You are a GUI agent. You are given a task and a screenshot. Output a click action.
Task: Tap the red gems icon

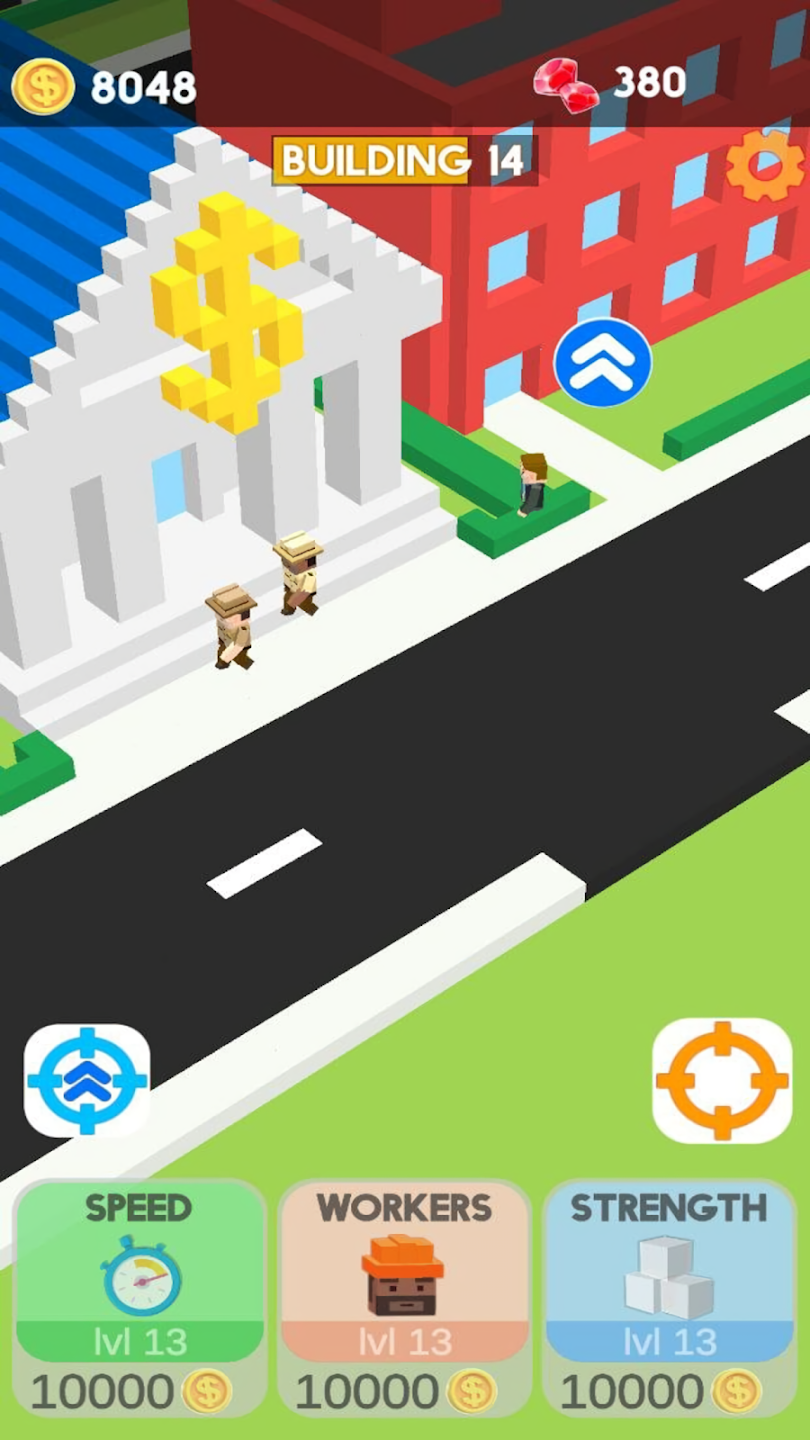[568, 86]
